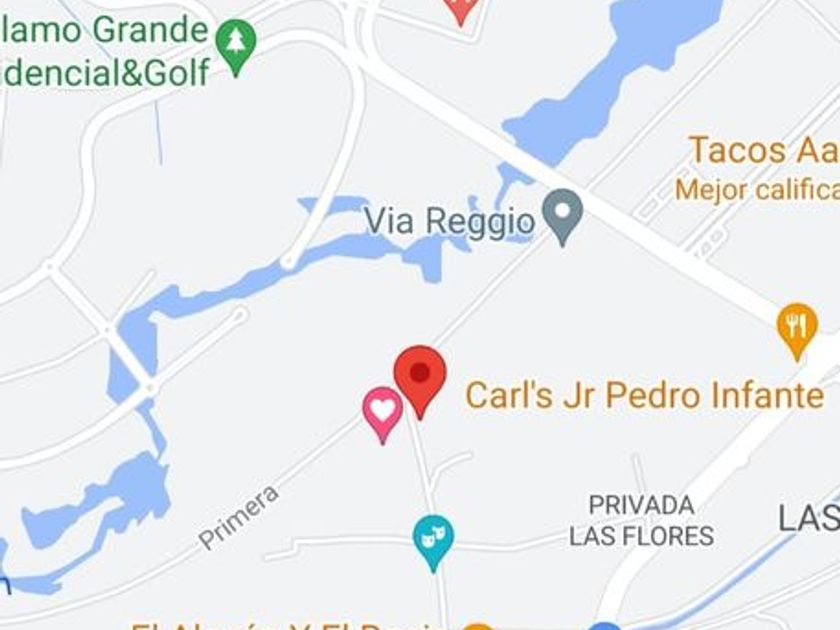Open the Tacos Aa place label
Image resolution: width=840 pixels, height=630 pixels.
tap(762, 151)
